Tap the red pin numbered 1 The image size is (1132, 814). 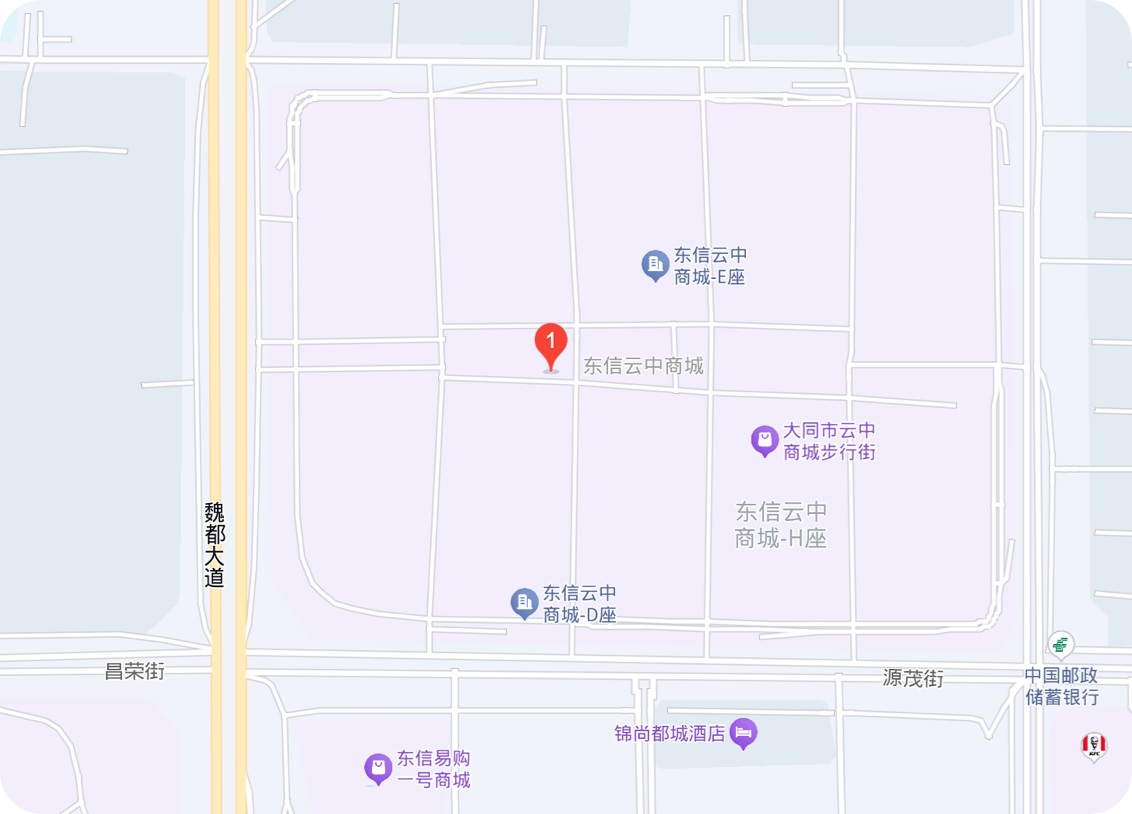(551, 345)
